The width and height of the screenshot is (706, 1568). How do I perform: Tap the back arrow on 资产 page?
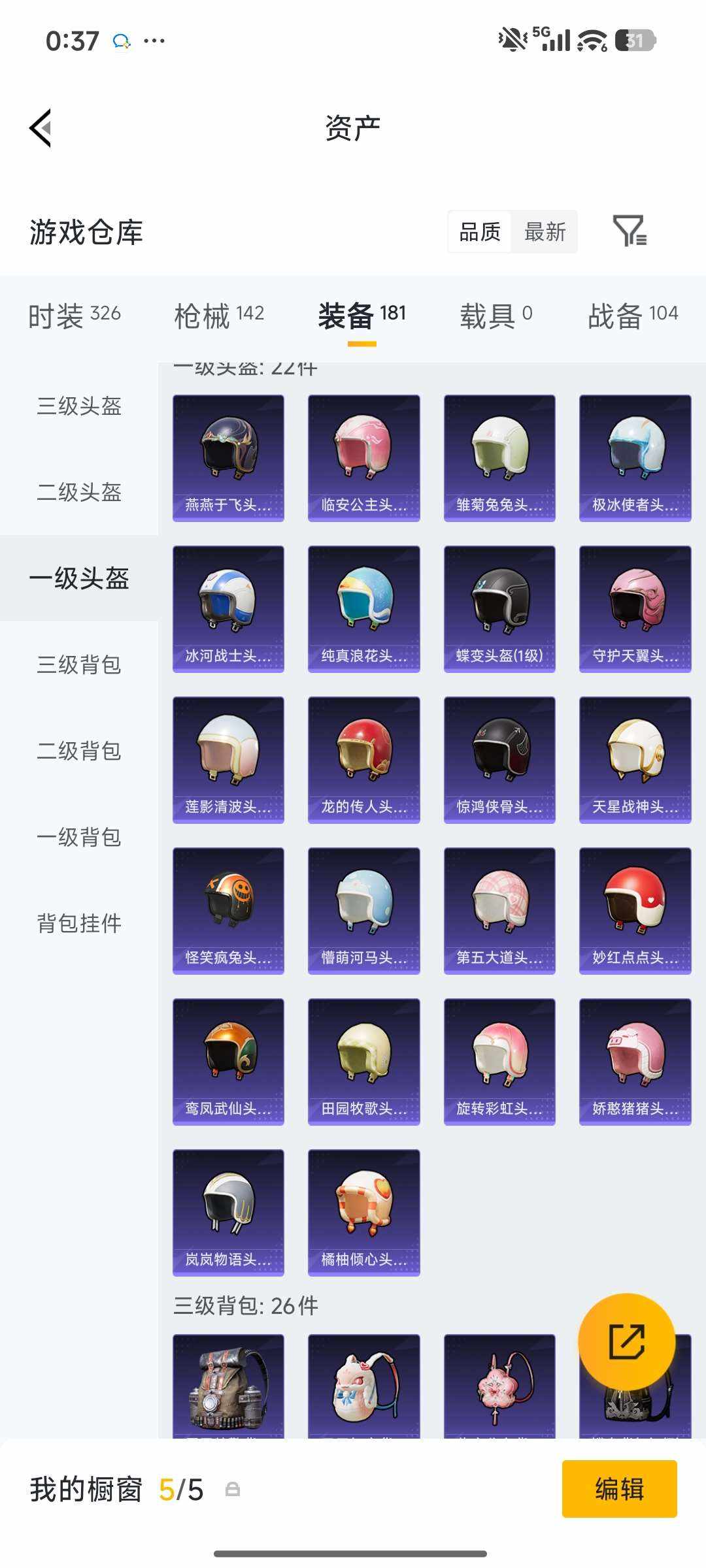pos(41,128)
